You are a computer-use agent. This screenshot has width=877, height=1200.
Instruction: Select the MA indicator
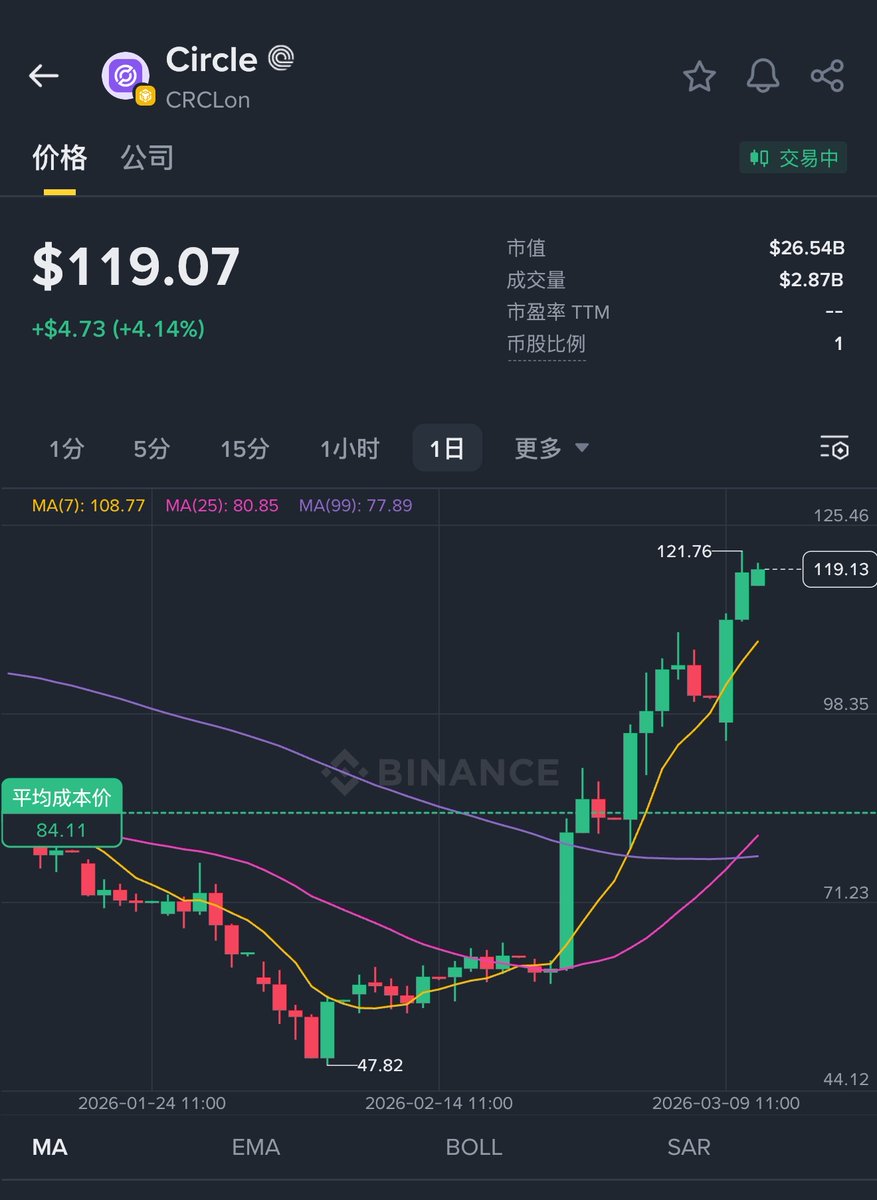click(x=50, y=1147)
